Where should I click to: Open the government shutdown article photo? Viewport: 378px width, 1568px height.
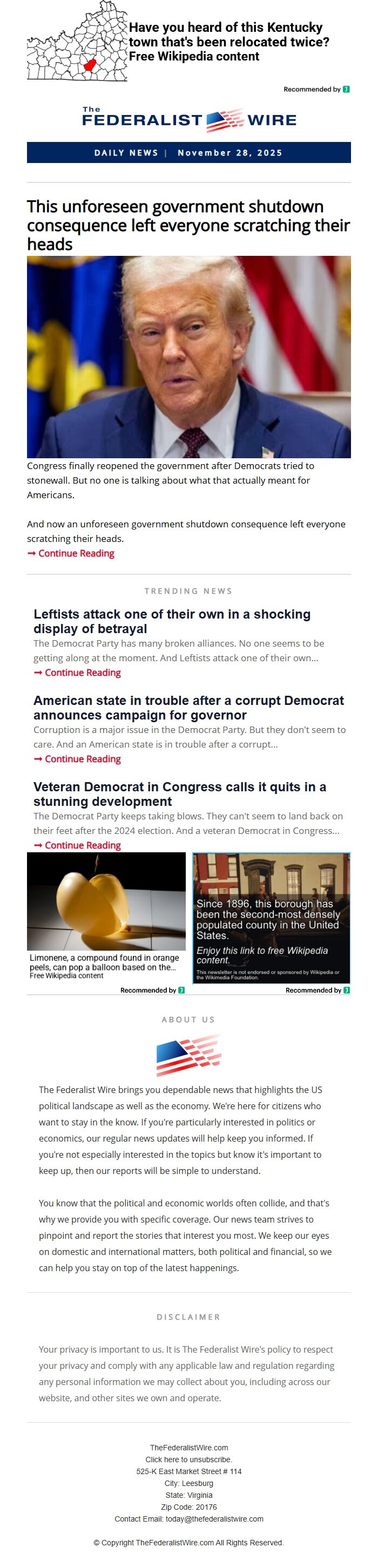point(188,357)
